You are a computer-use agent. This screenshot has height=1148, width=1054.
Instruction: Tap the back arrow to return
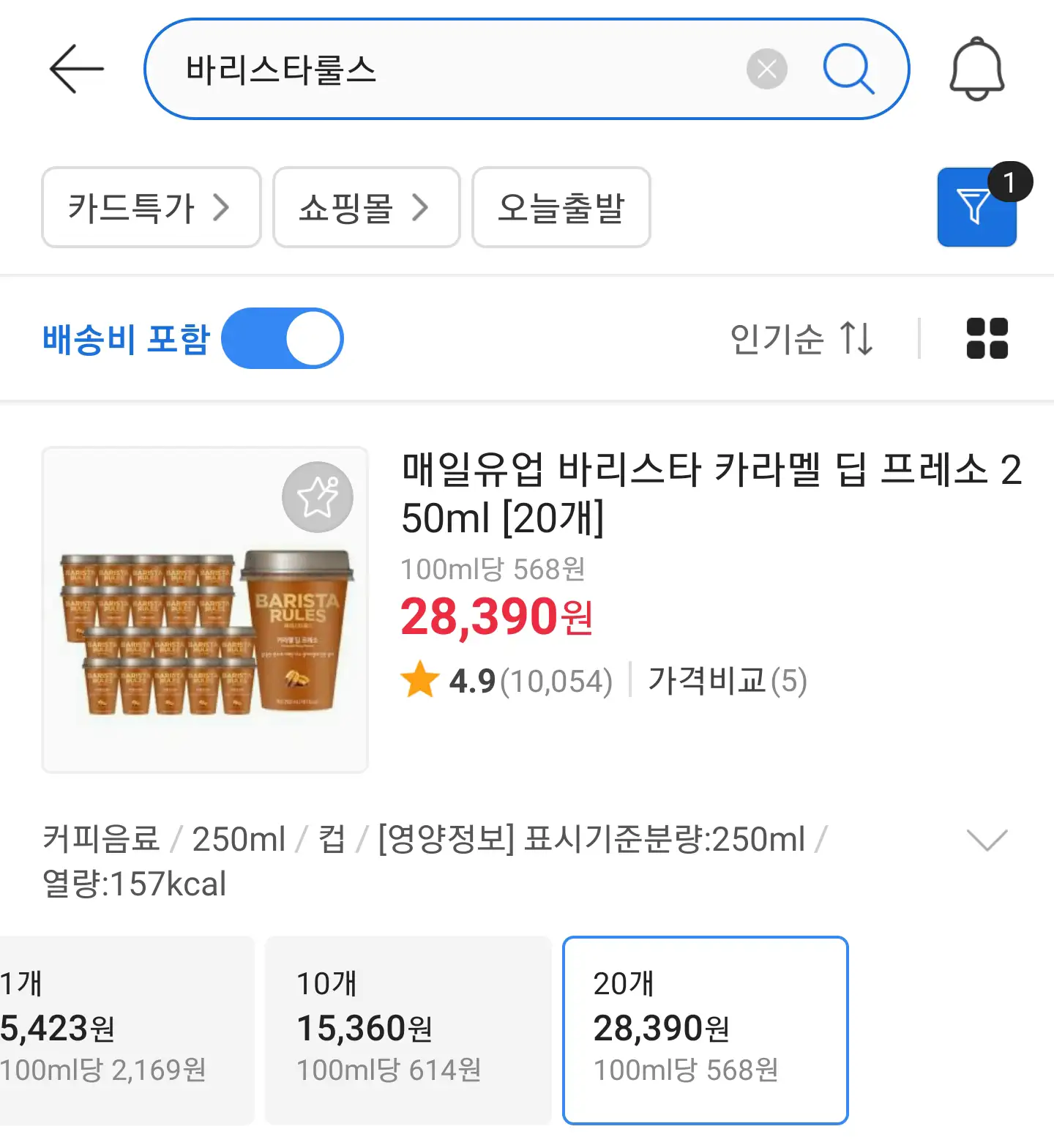77,68
